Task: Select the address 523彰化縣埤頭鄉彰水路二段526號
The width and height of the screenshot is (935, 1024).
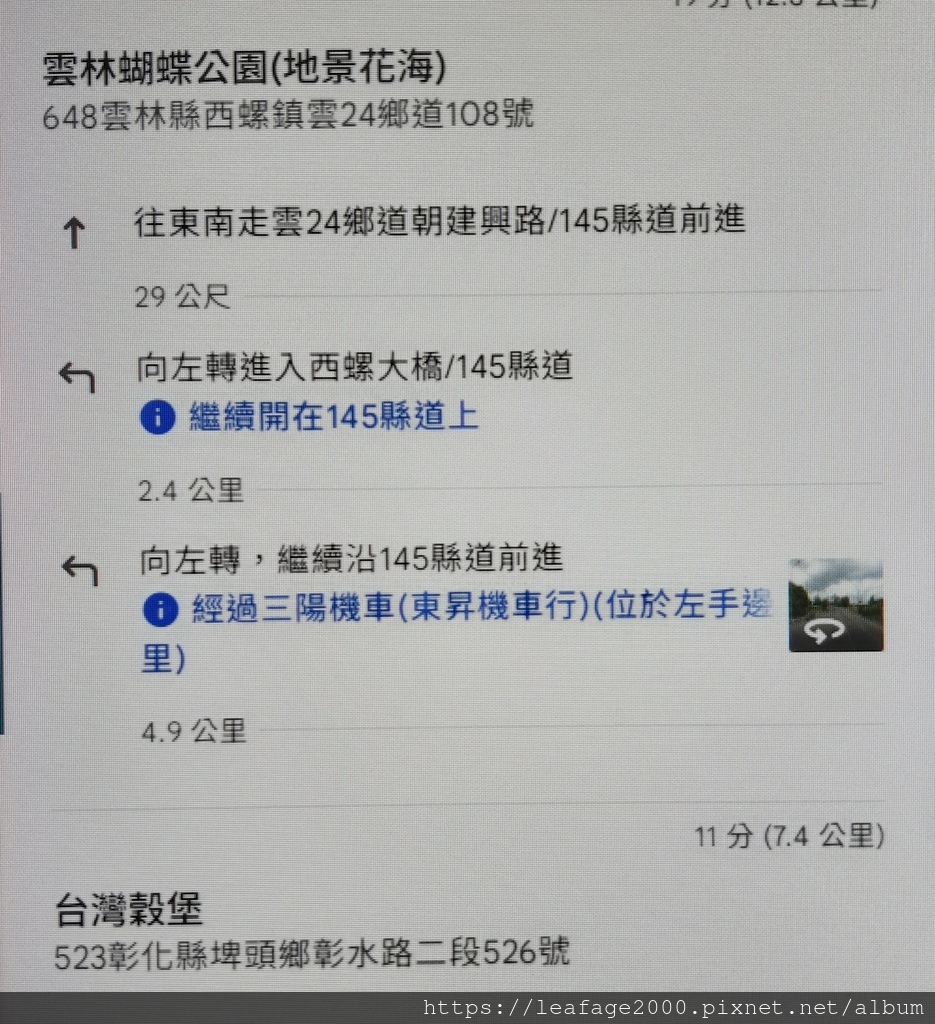Action: pos(310,955)
